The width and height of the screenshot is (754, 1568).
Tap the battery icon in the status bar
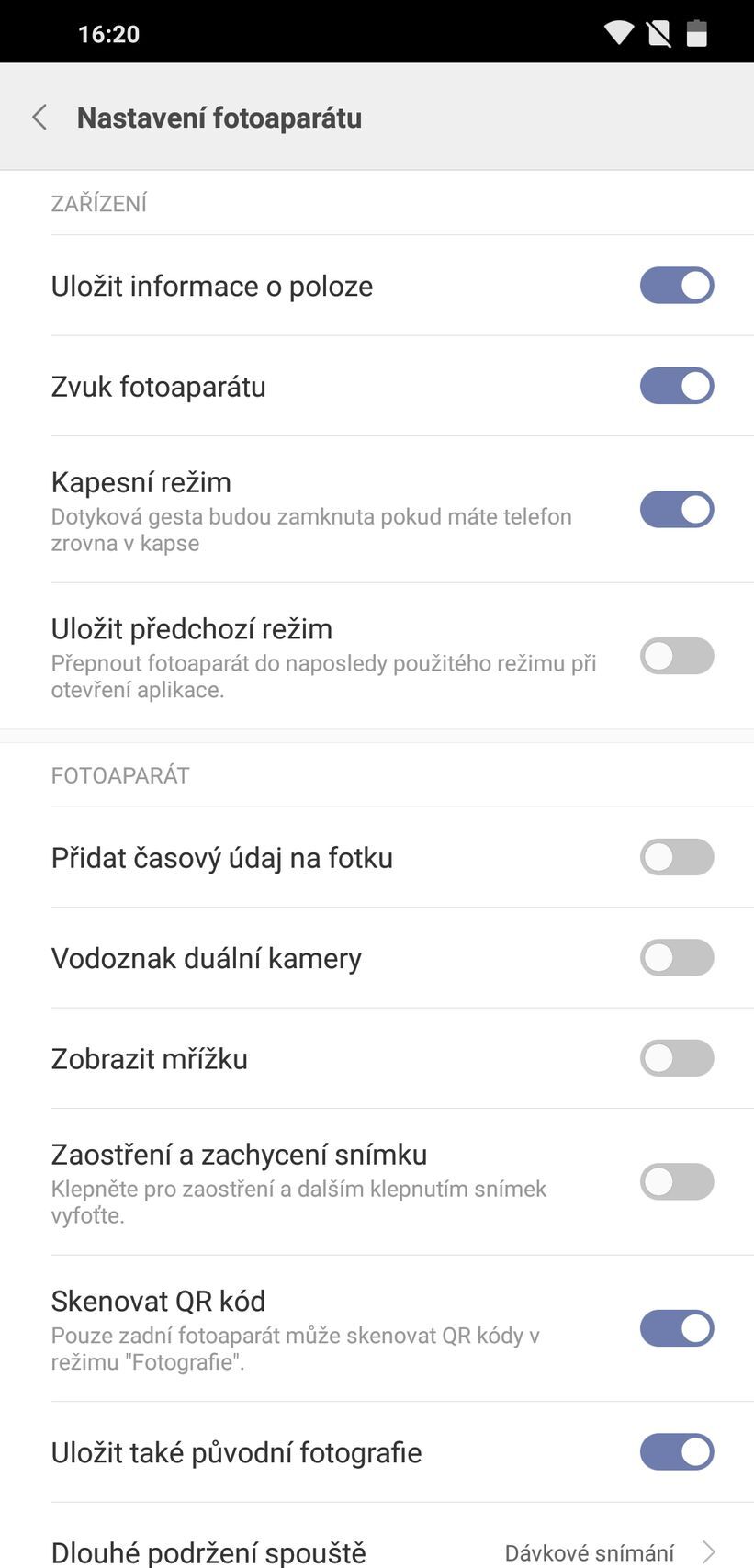(698, 32)
